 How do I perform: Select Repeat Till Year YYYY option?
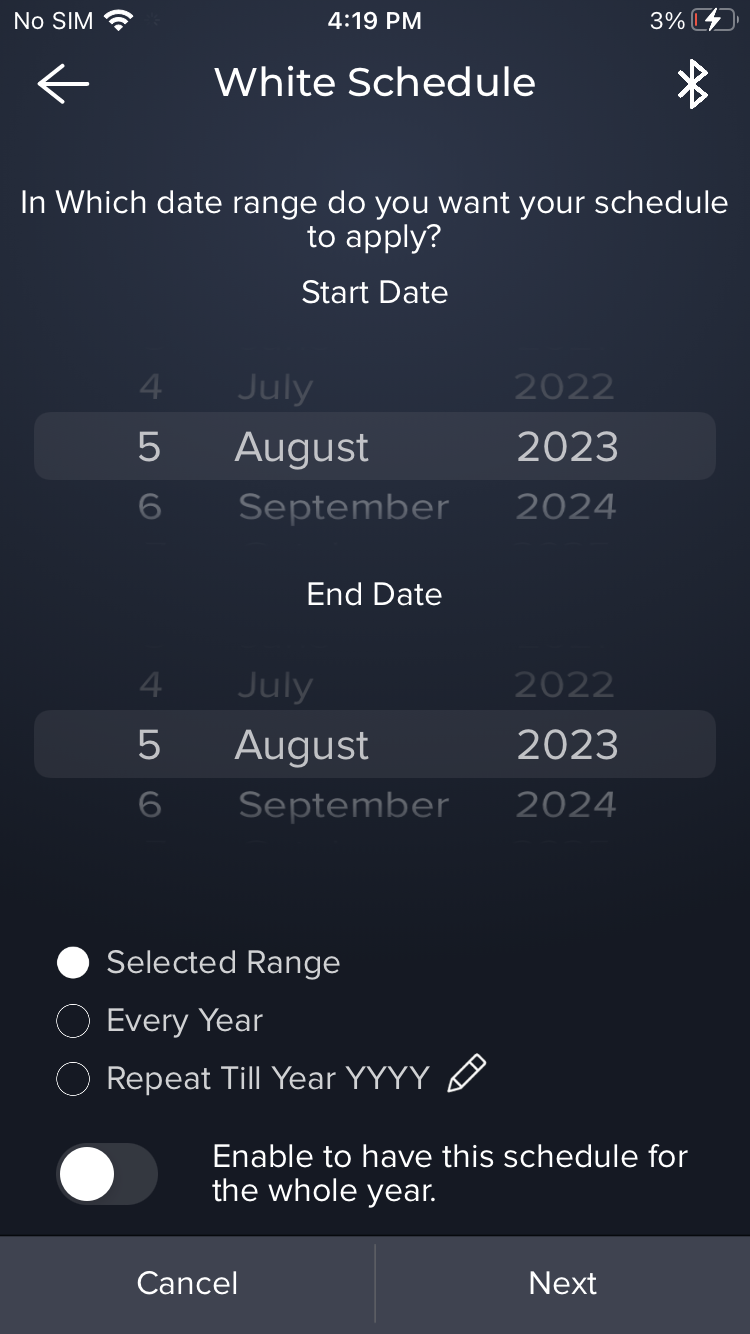[x=73, y=1079]
